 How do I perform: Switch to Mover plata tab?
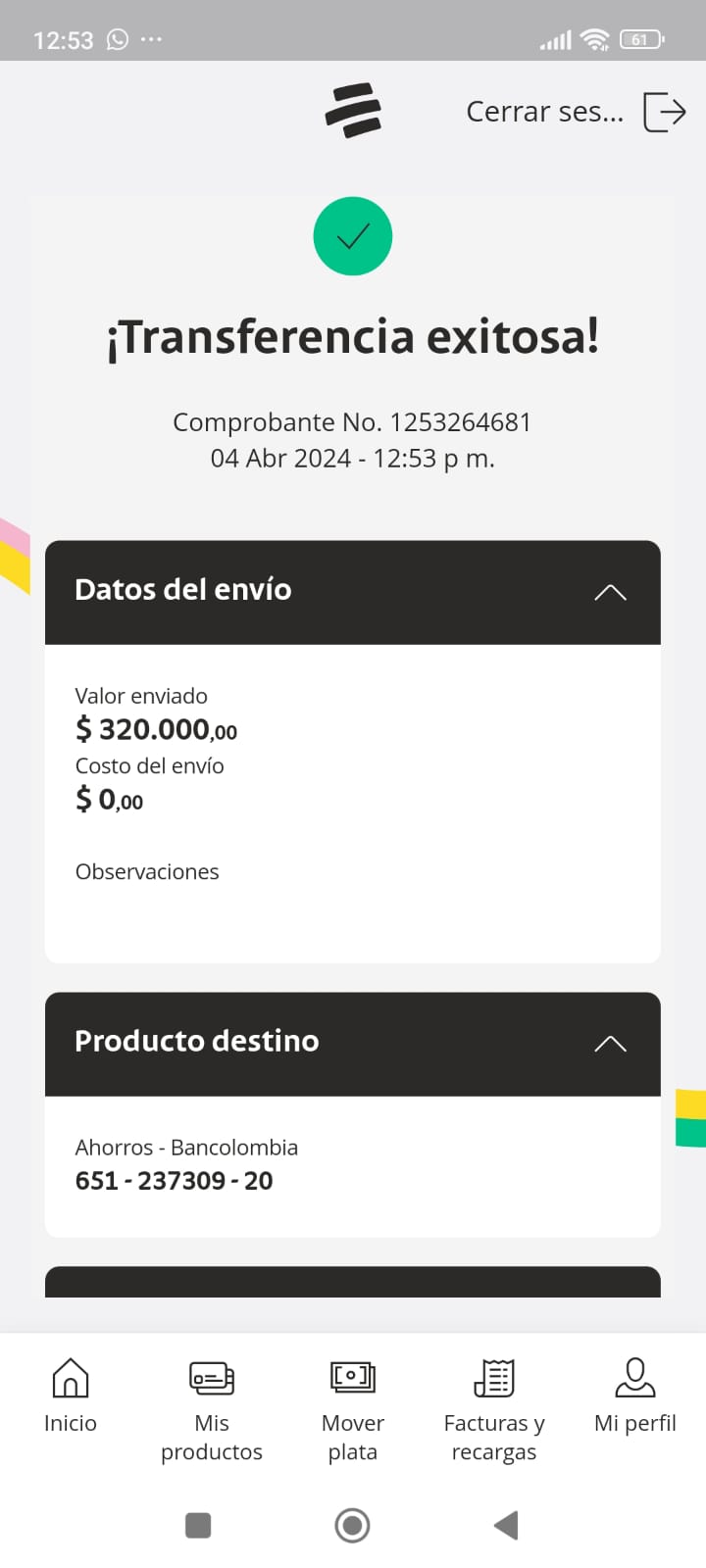pyautogui.click(x=353, y=1409)
